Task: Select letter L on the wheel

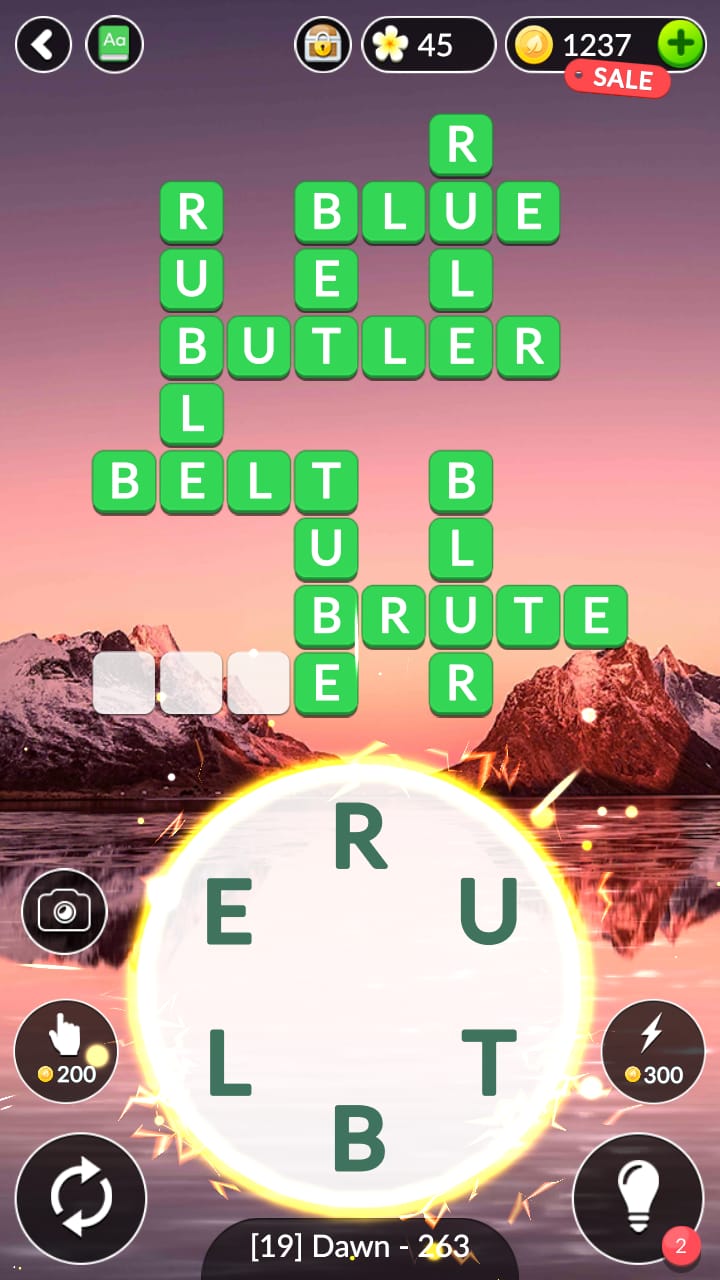Action: coord(229,1062)
